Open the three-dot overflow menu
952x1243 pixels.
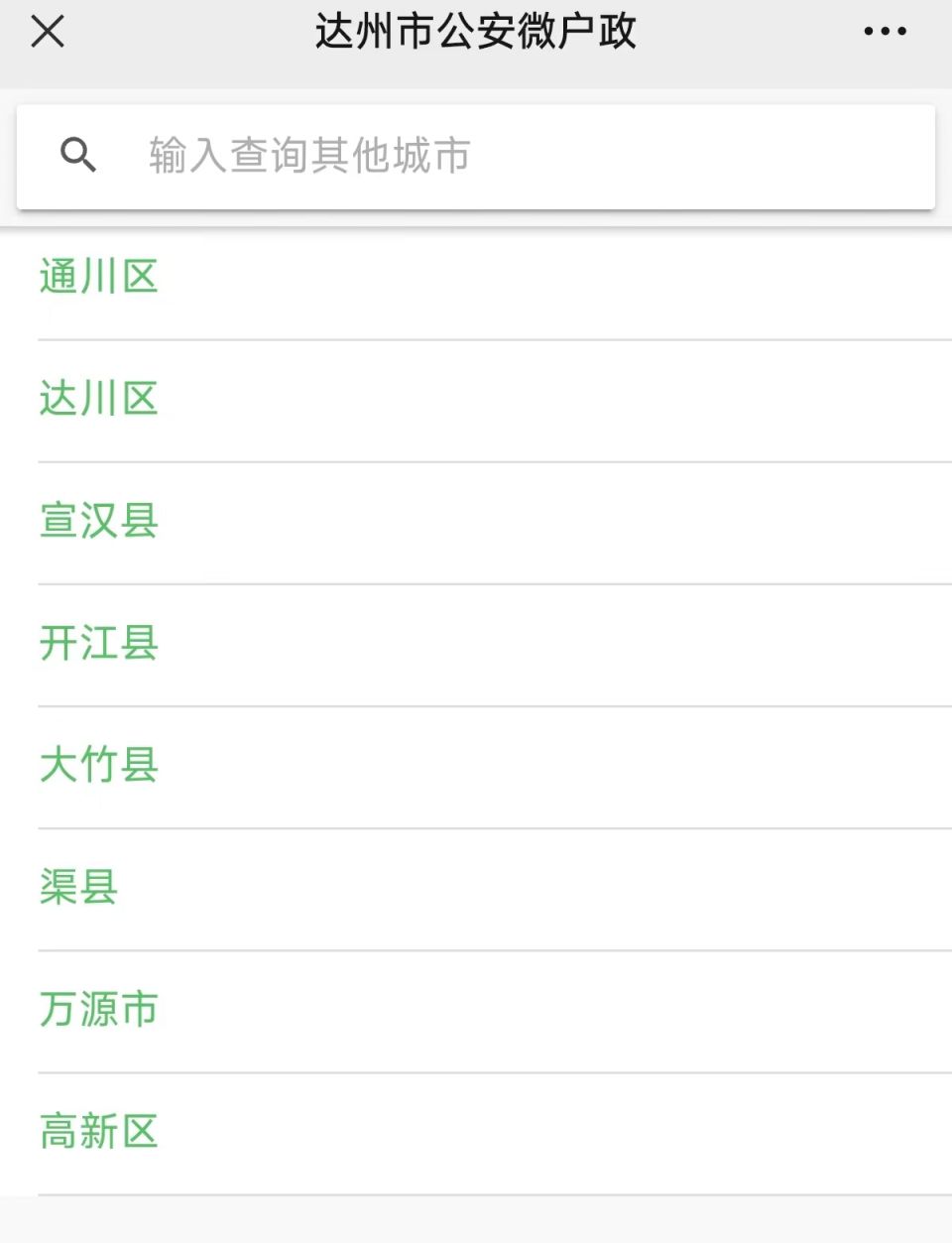(885, 32)
